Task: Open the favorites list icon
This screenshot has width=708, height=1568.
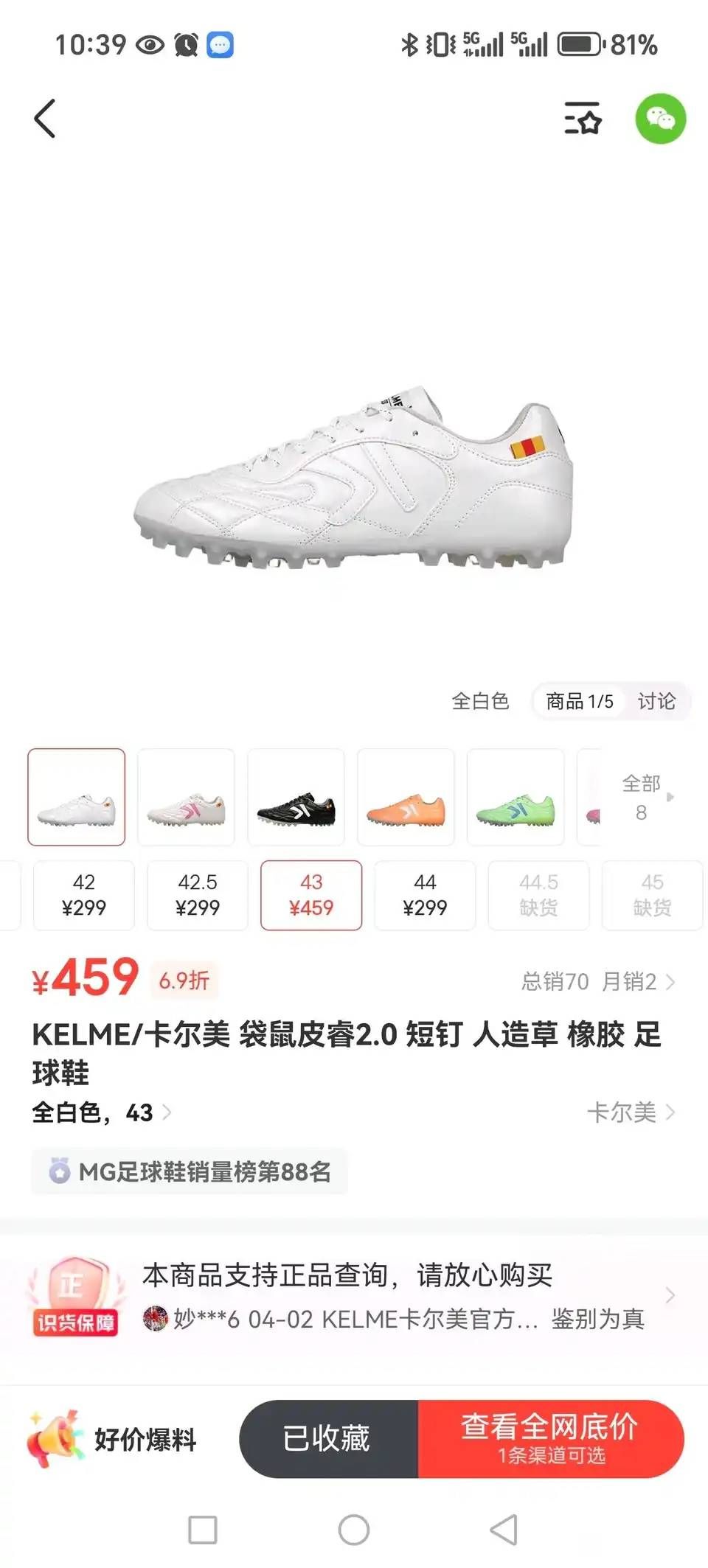Action: pos(583,118)
